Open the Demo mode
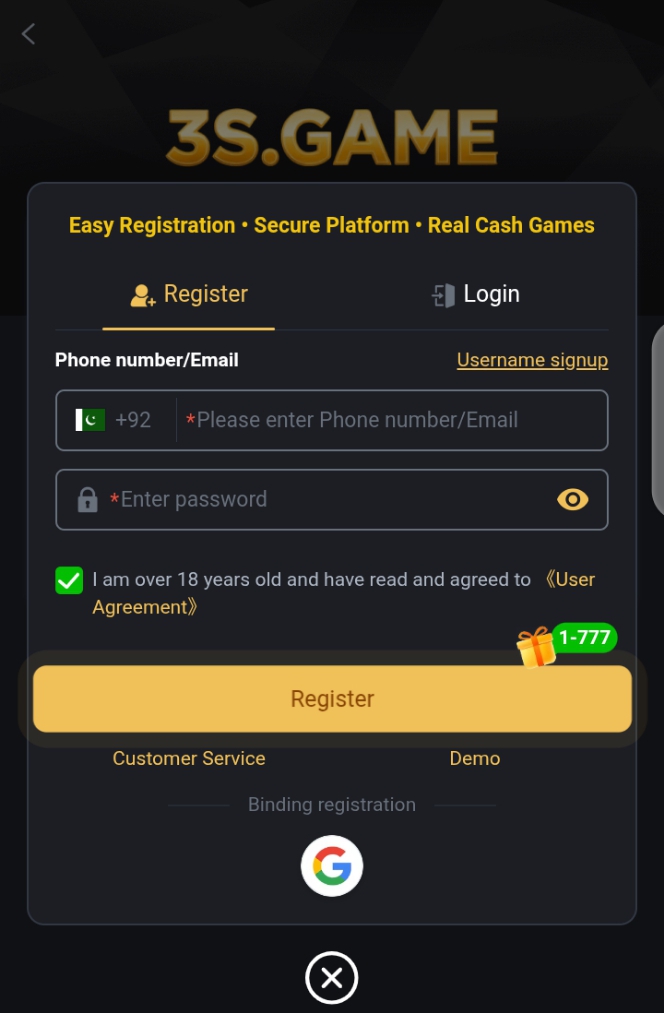Image resolution: width=664 pixels, height=1013 pixels. coord(474,758)
